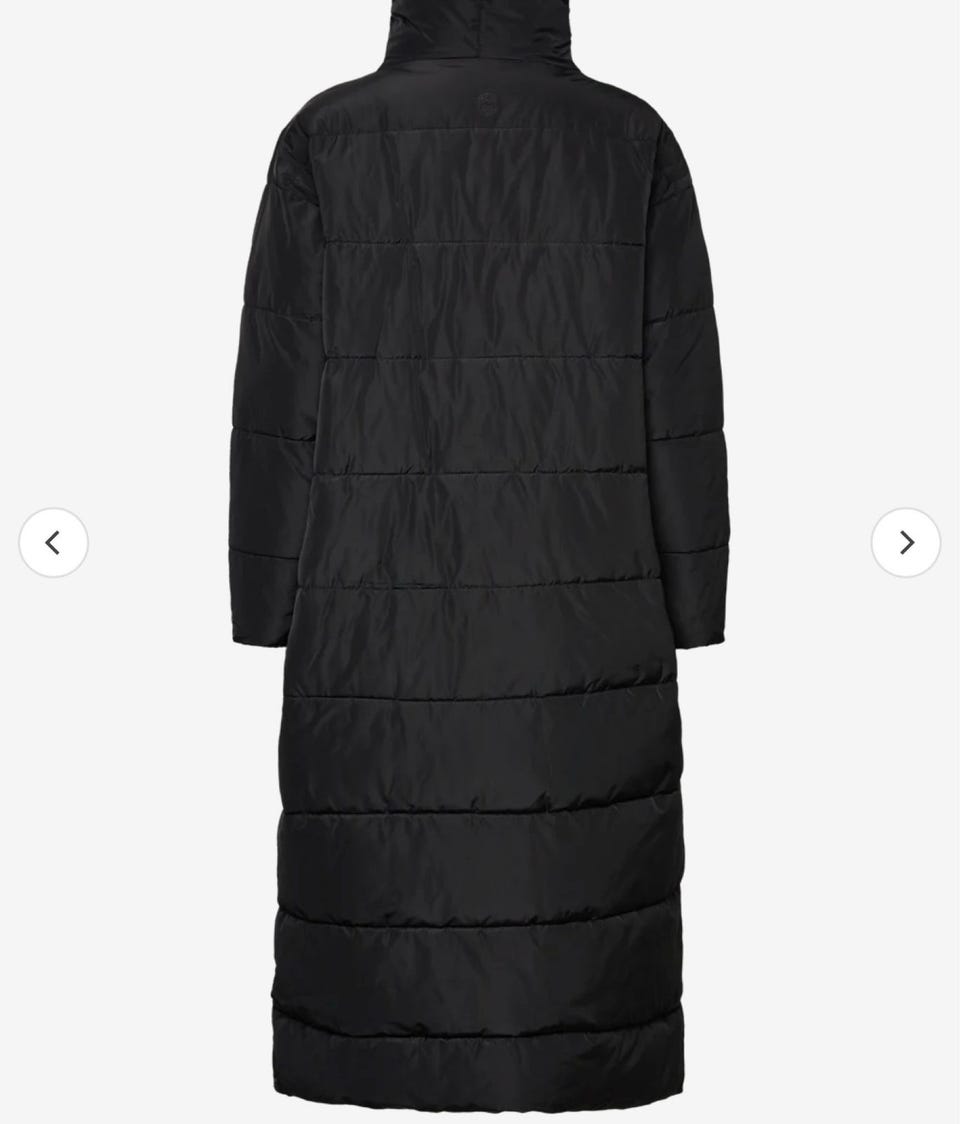Show the next product image
This screenshot has height=1124, width=960.
point(905,543)
